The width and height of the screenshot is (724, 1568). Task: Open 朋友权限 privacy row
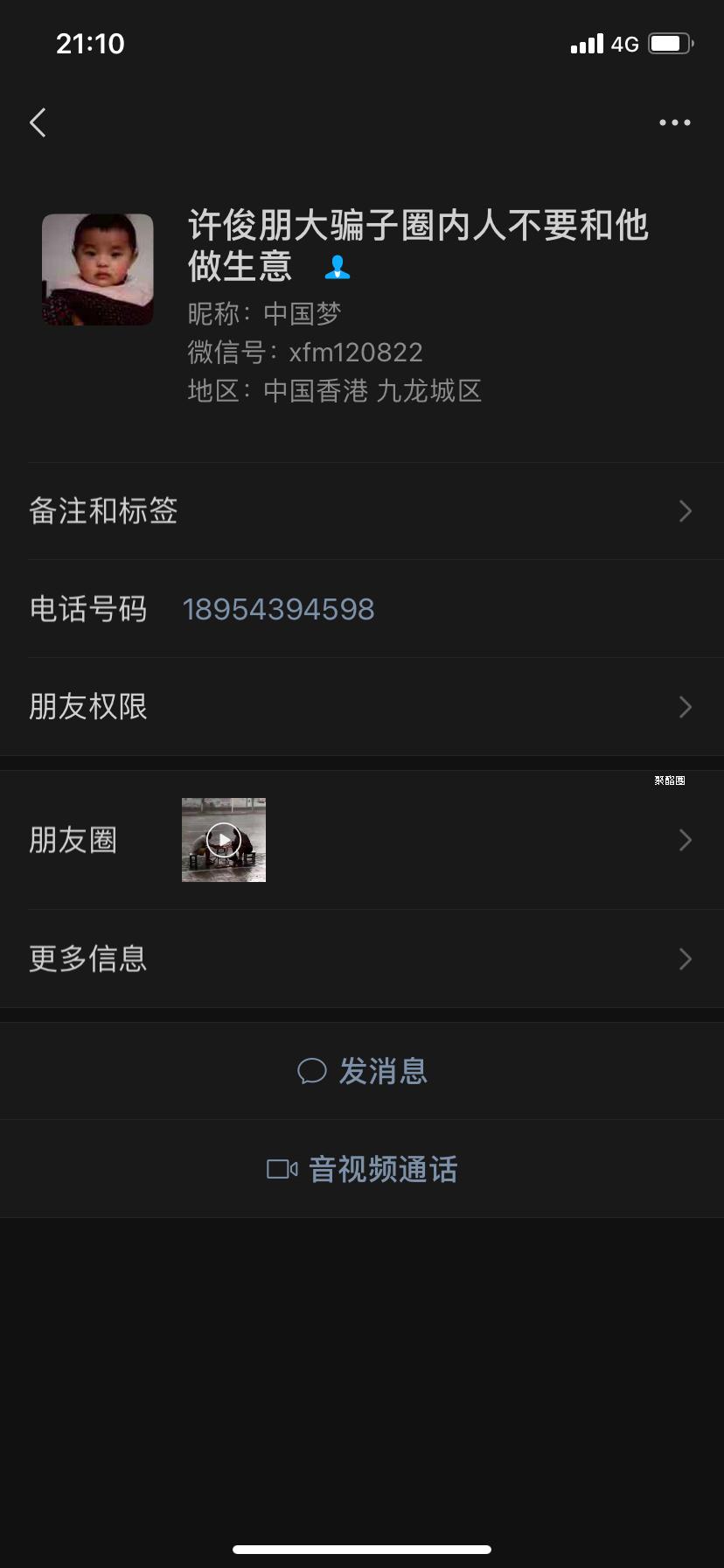(362, 707)
